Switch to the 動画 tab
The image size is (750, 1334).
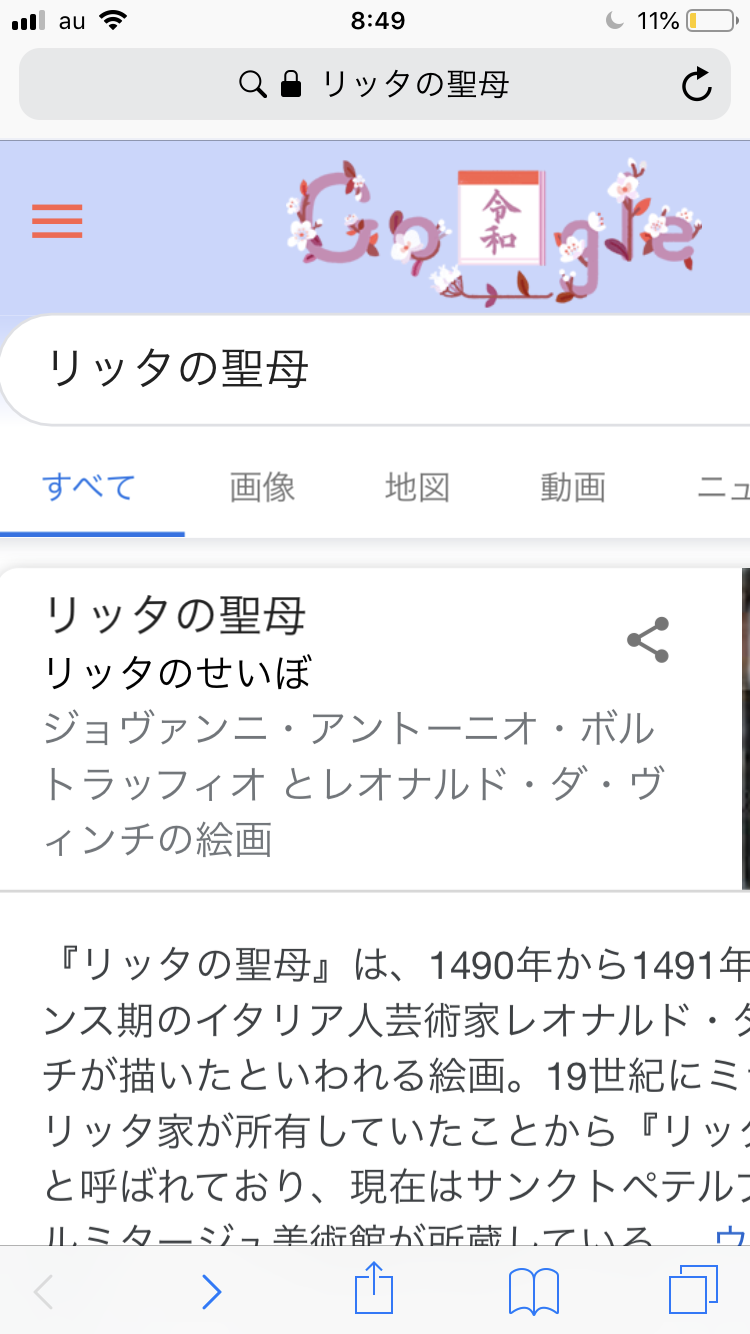tap(573, 487)
